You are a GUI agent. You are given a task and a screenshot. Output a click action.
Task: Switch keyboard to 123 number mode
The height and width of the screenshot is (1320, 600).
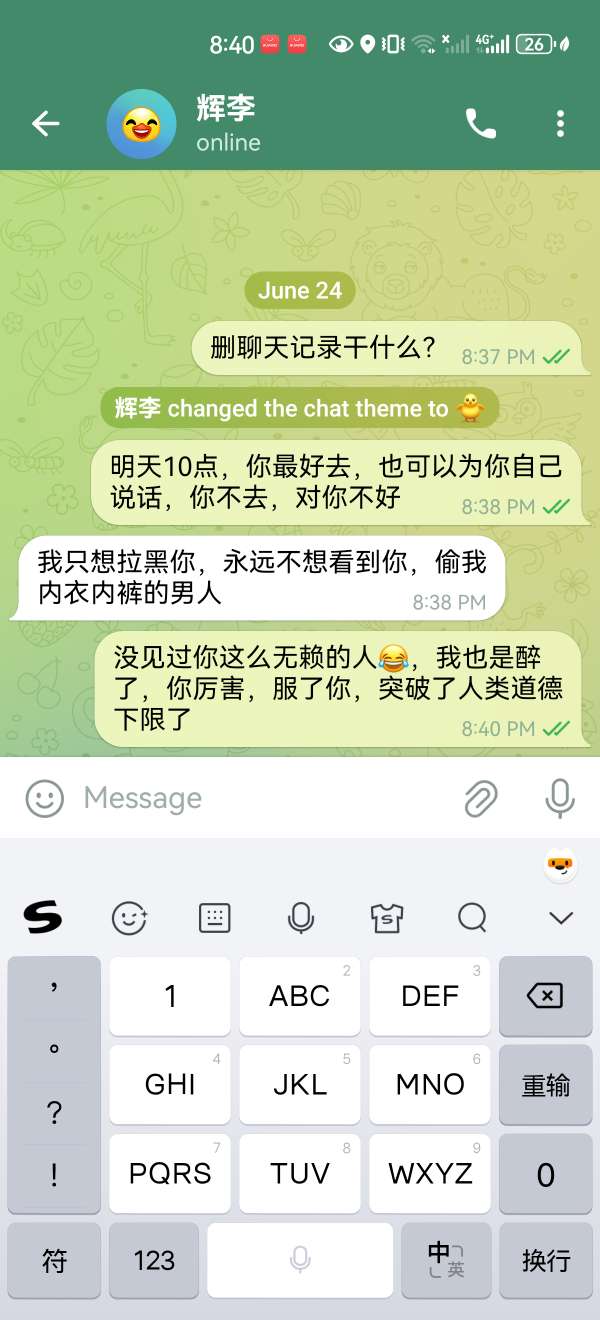click(x=154, y=1261)
